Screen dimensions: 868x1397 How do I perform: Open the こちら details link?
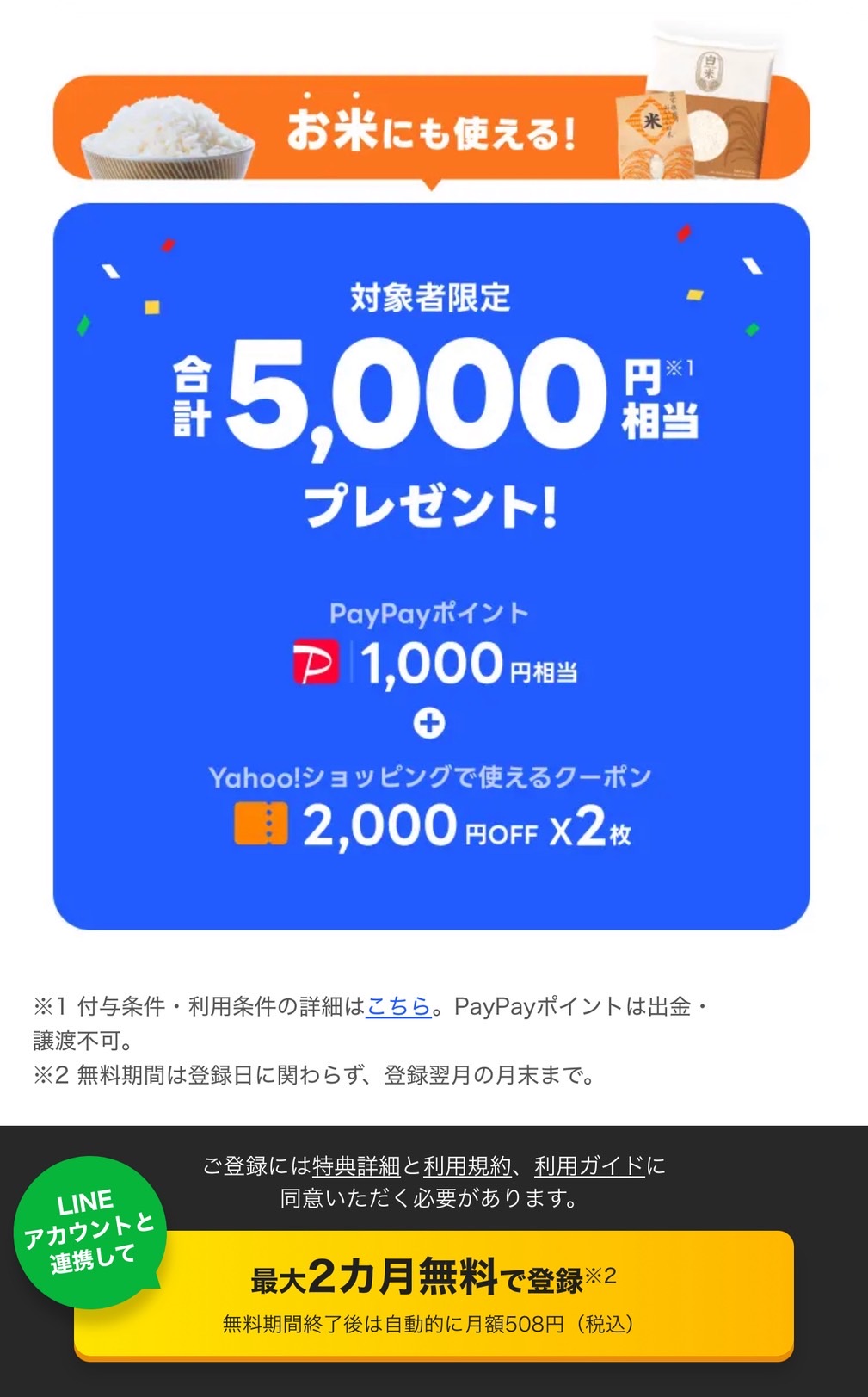(x=398, y=1006)
